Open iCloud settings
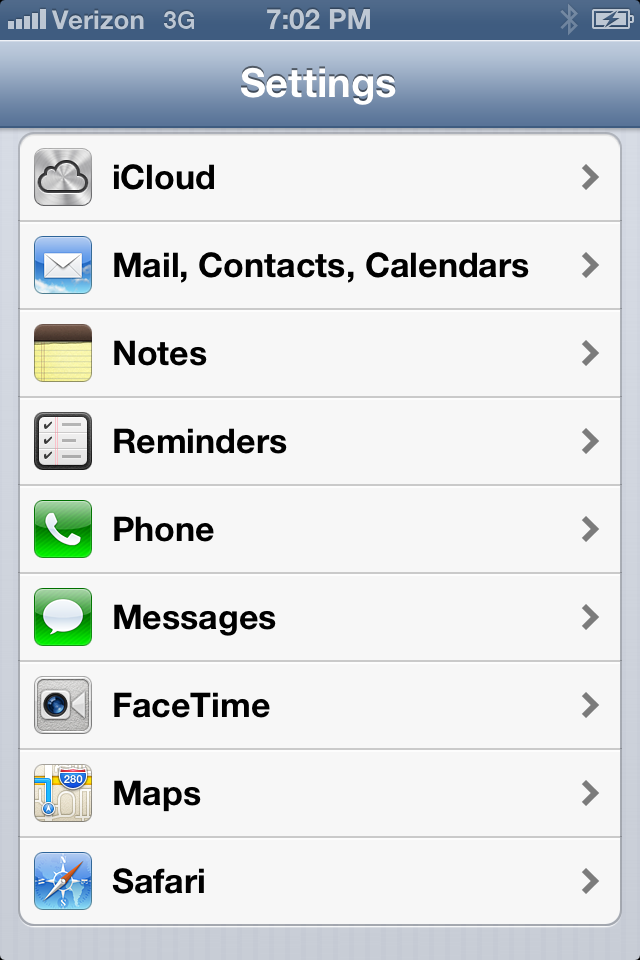Viewport: 640px width, 960px height. click(320, 178)
